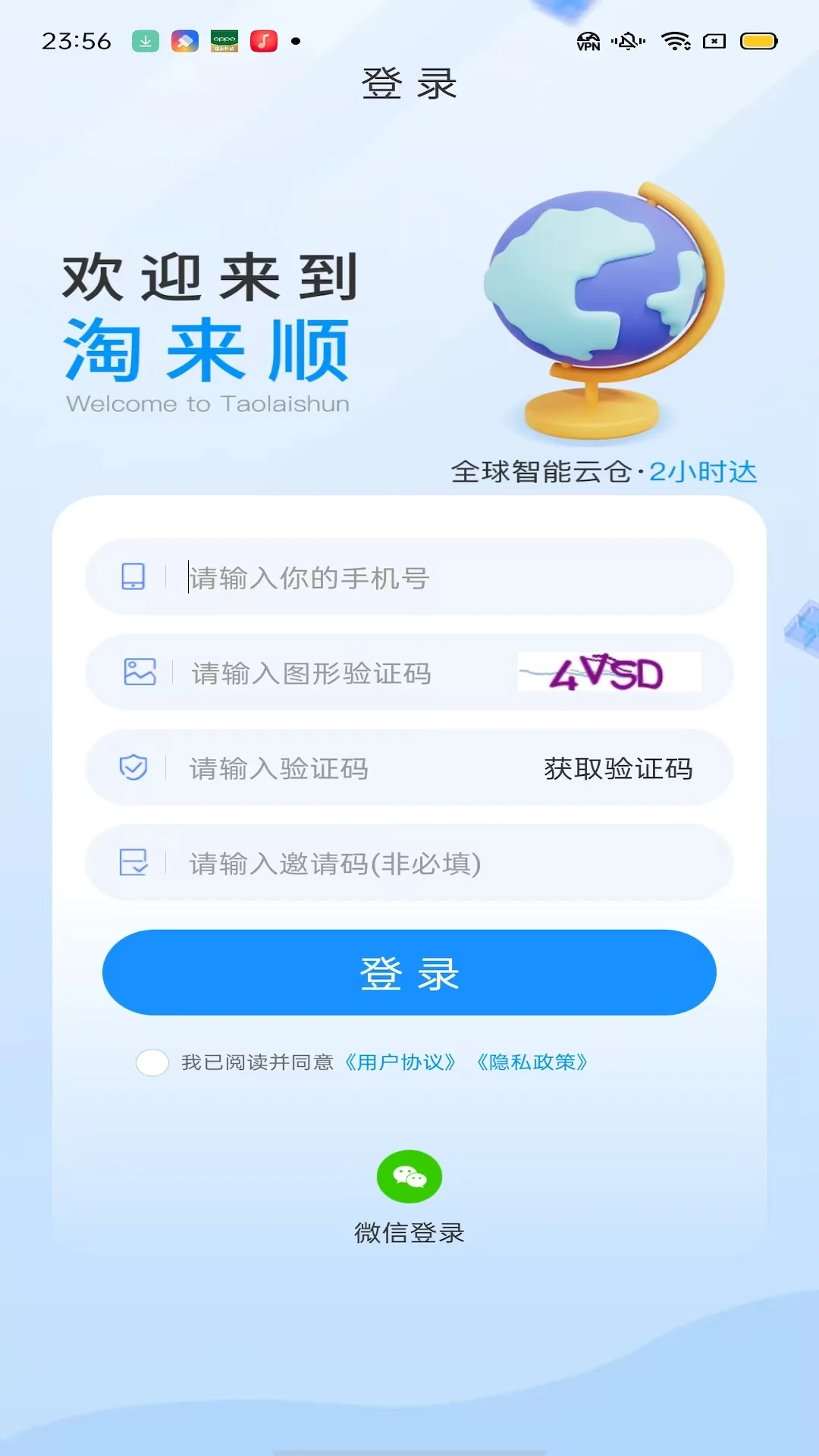819x1456 pixels.
Task: Click the muted notification bell icon
Action: pos(627,43)
